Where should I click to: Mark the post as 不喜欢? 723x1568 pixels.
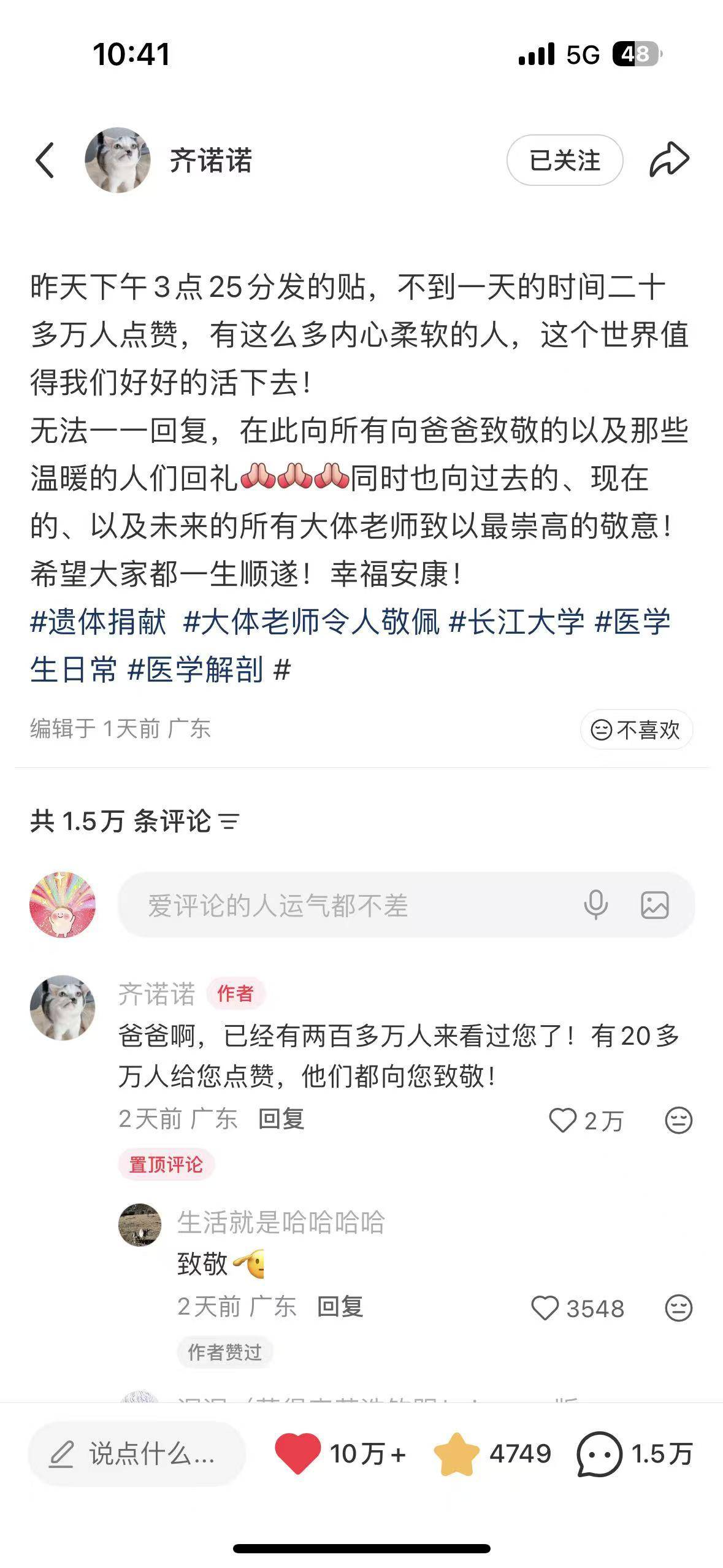(635, 729)
